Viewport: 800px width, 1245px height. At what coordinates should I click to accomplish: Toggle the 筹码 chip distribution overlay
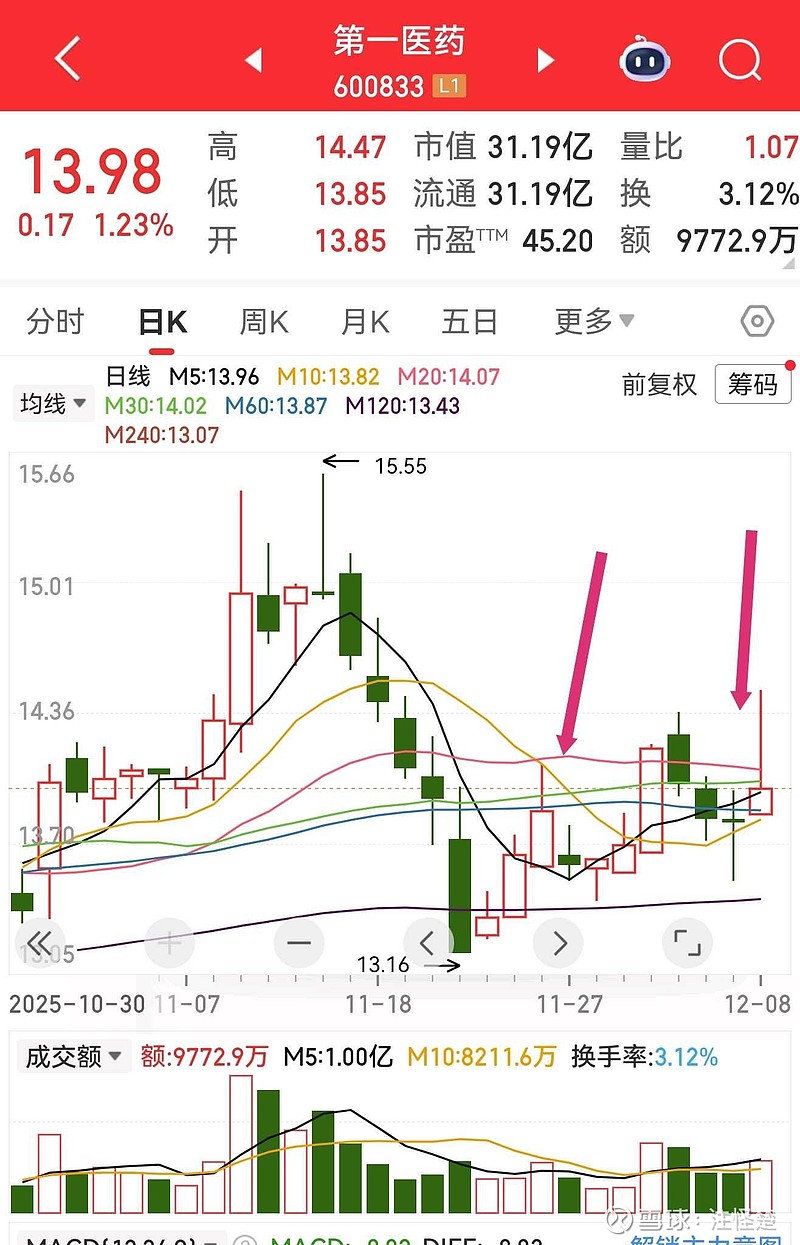tap(753, 385)
